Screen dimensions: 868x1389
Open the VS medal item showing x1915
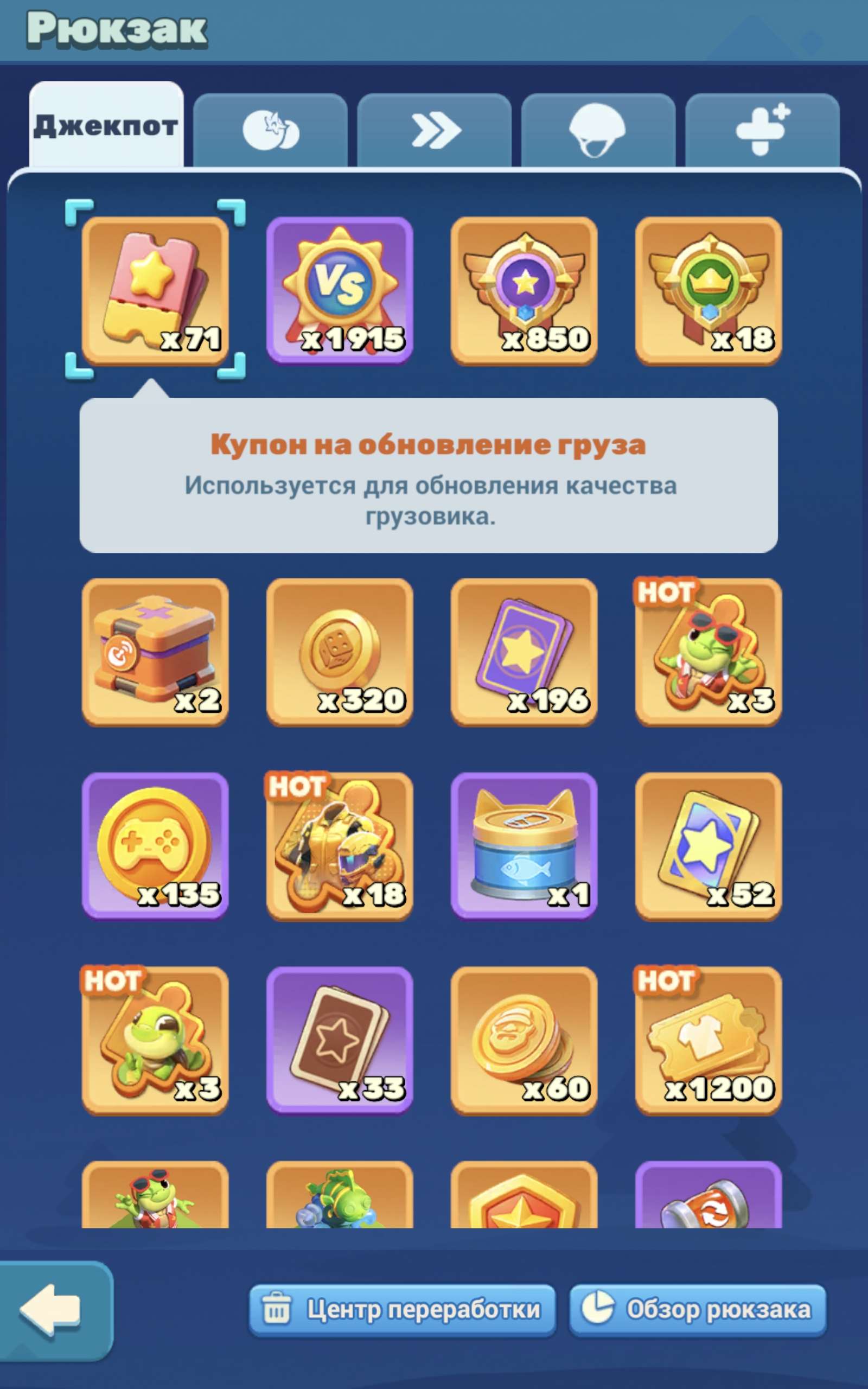click(341, 290)
